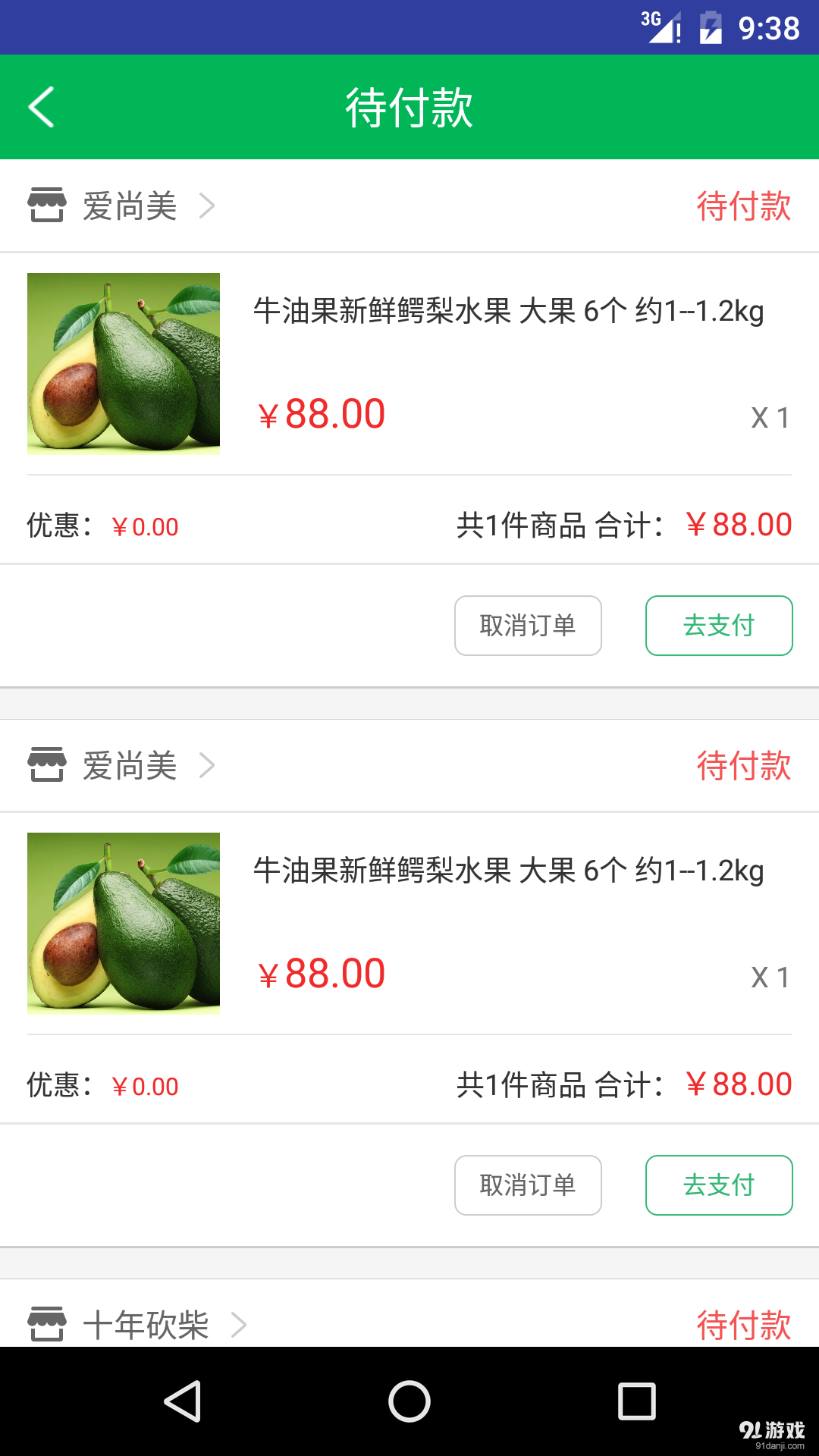Viewport: 819px width, 1456px height.
Task: Click the ¥88.00 red price of first order
Action: tap(322, 413)
